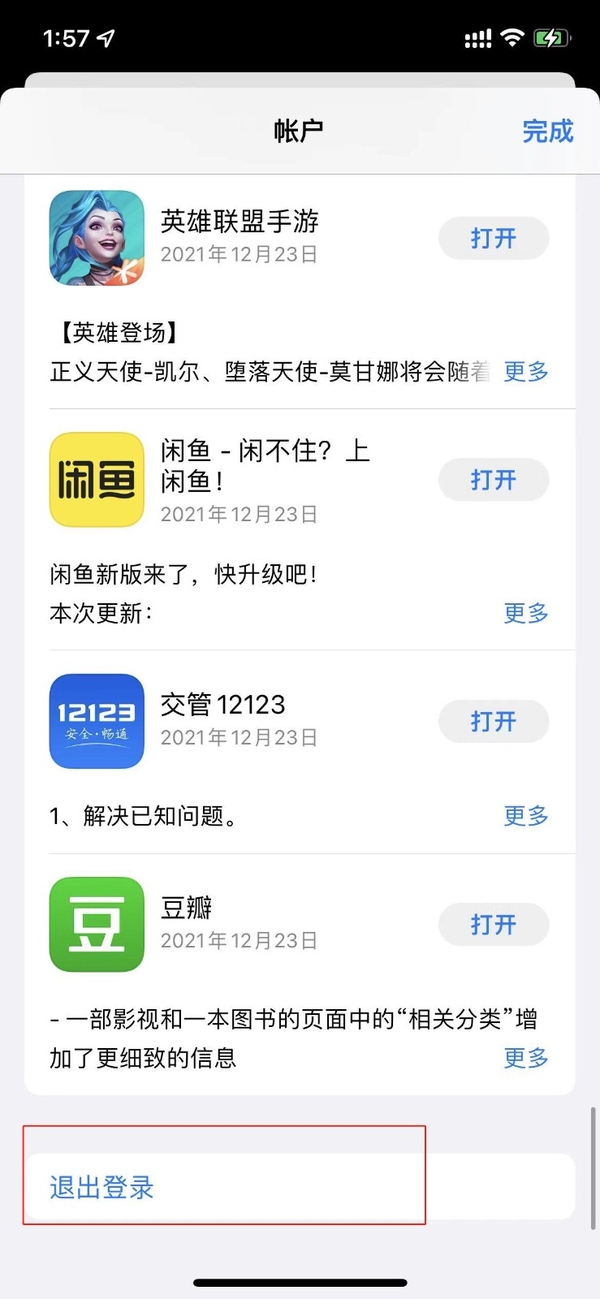Launch 豆瓣 with its 打开 button
The height and width of the screenshot is (1299, 600).
493,925
